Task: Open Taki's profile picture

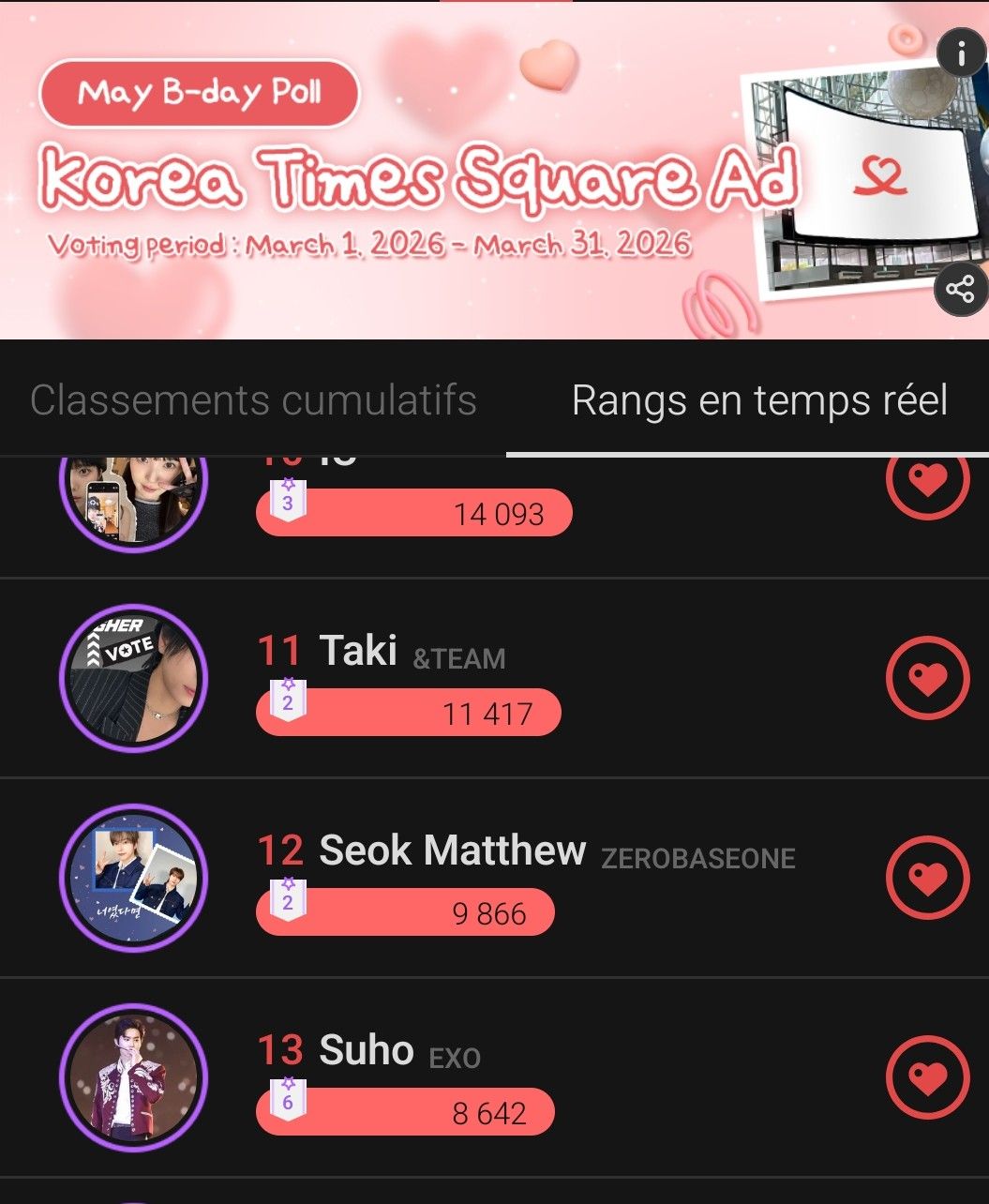Action: pyautogui.click(x=133, y=678)
